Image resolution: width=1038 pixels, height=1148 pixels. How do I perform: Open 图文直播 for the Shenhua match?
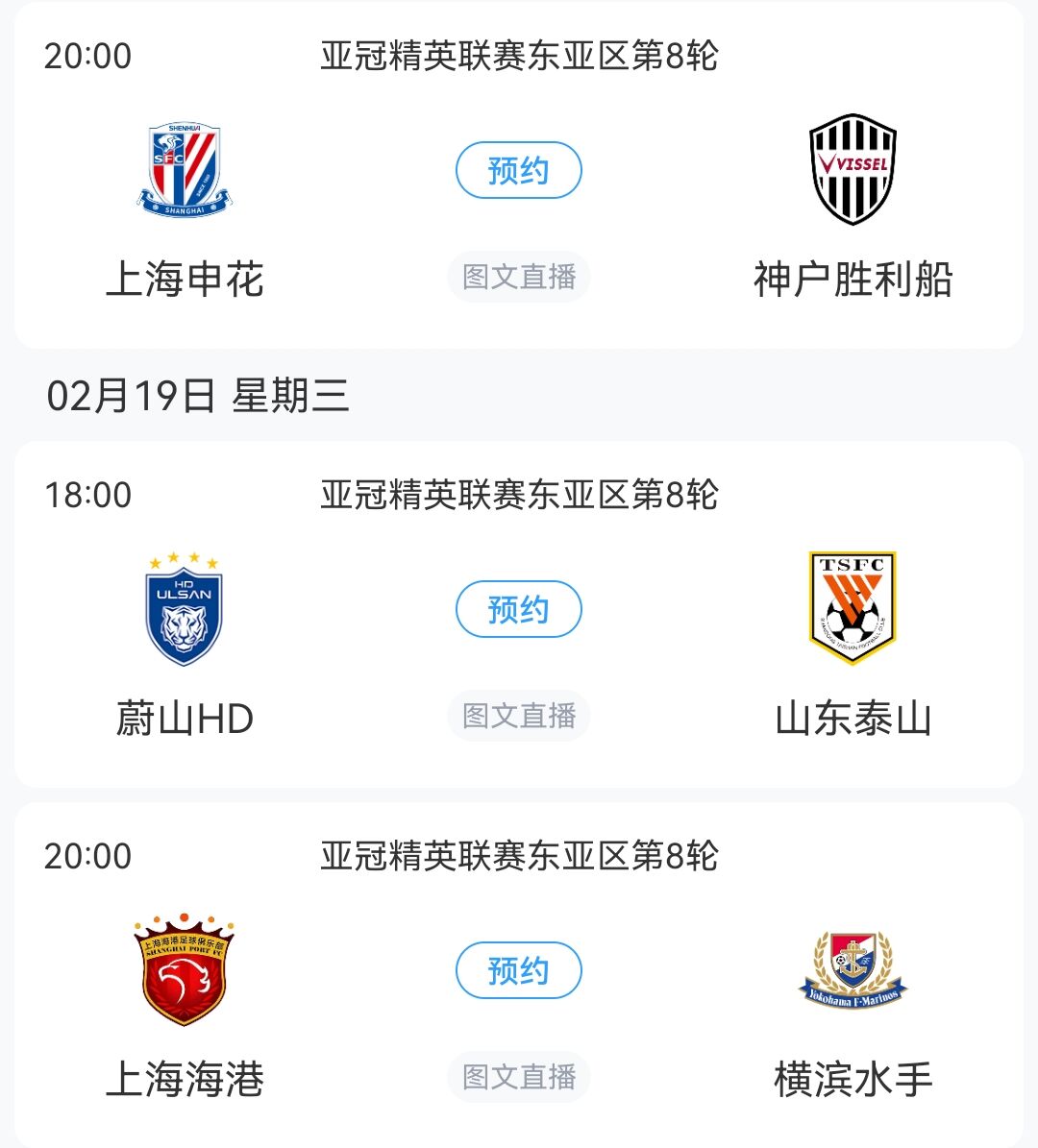click(519, 277)
